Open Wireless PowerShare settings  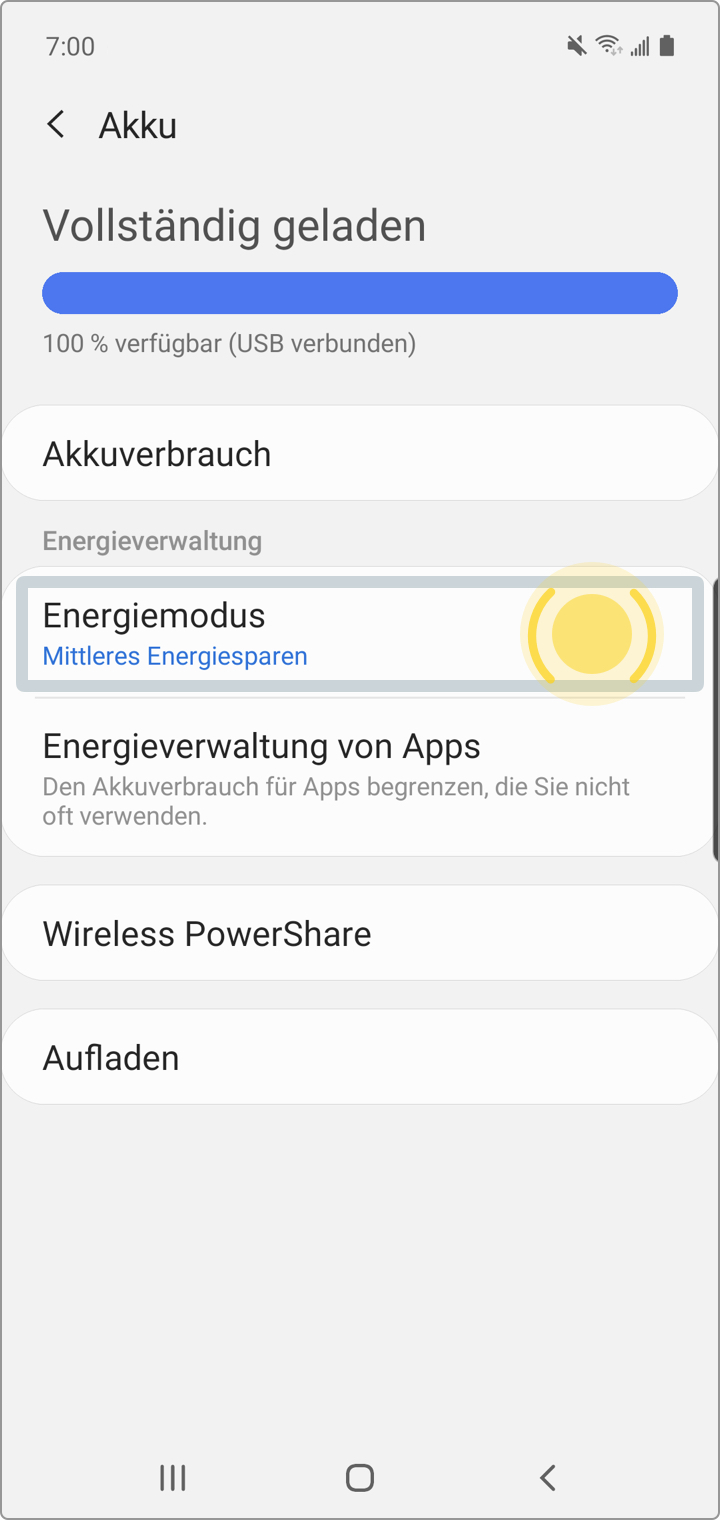(x=360, y=933)
